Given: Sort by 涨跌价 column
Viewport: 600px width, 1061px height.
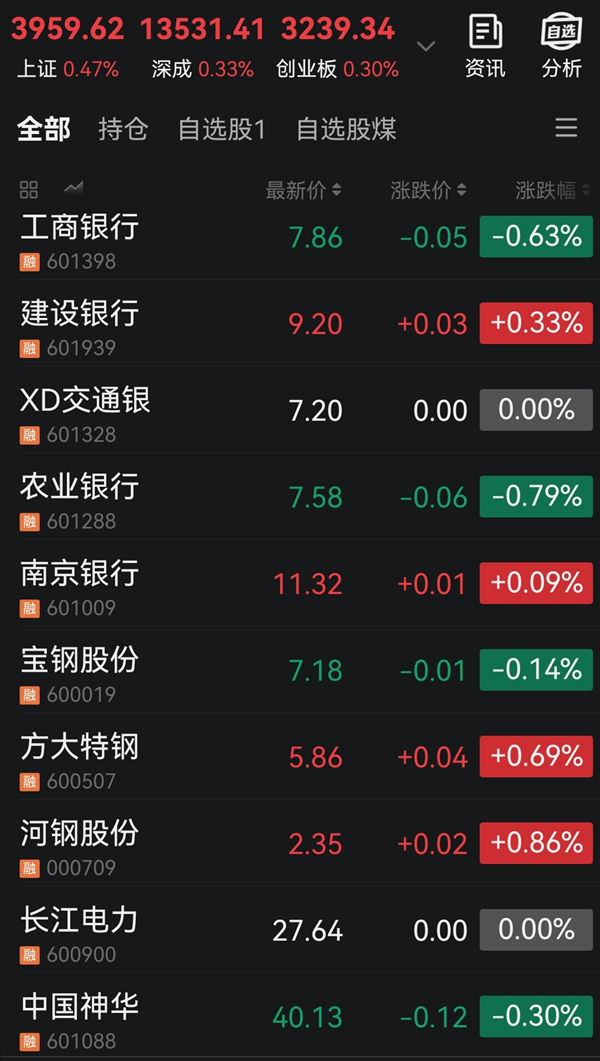Looking at the screenshot, I should tap(428, 190).
